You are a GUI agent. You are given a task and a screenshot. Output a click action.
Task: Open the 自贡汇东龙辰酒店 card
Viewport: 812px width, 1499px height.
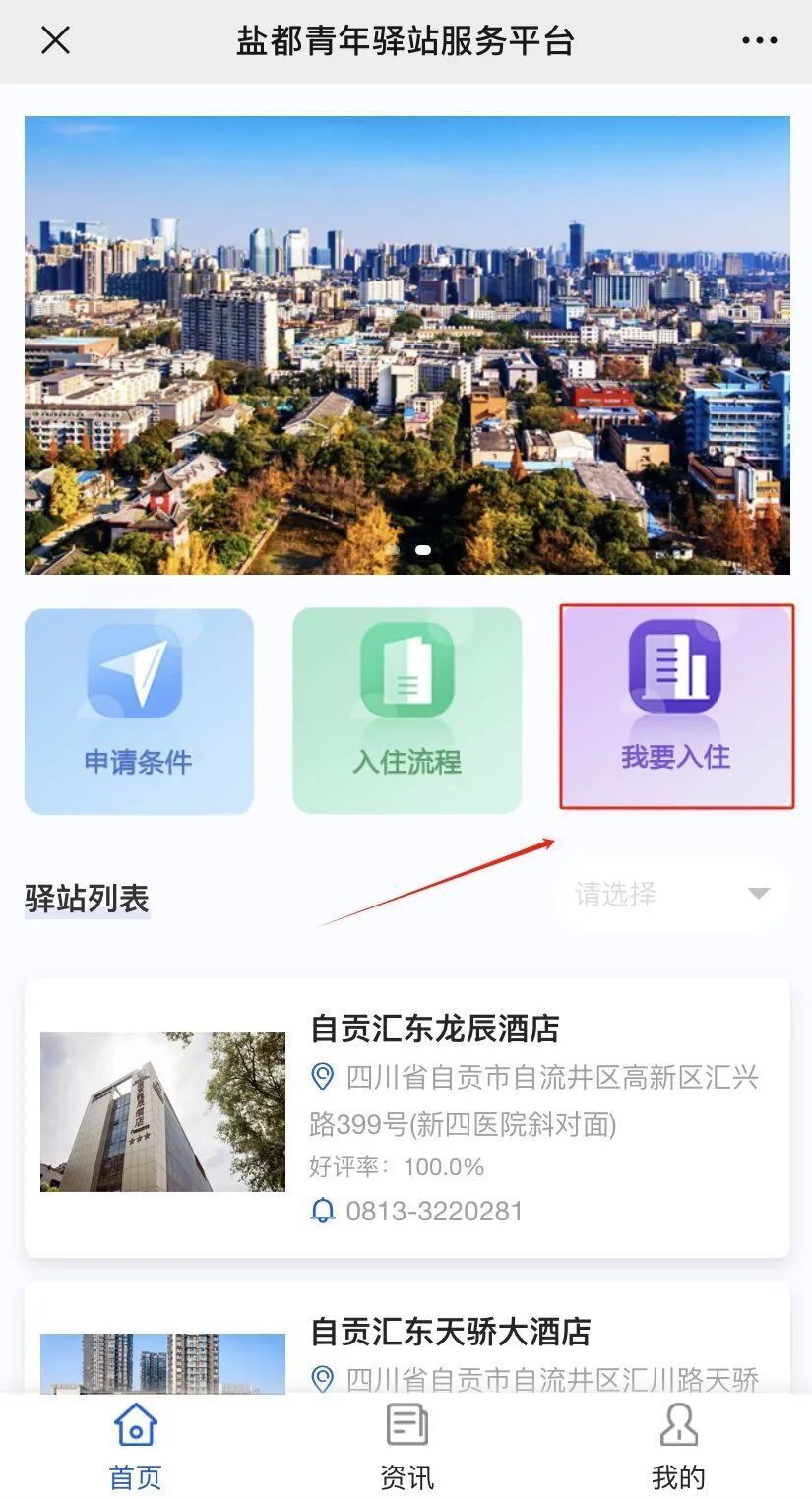(x=406, y=1117)
